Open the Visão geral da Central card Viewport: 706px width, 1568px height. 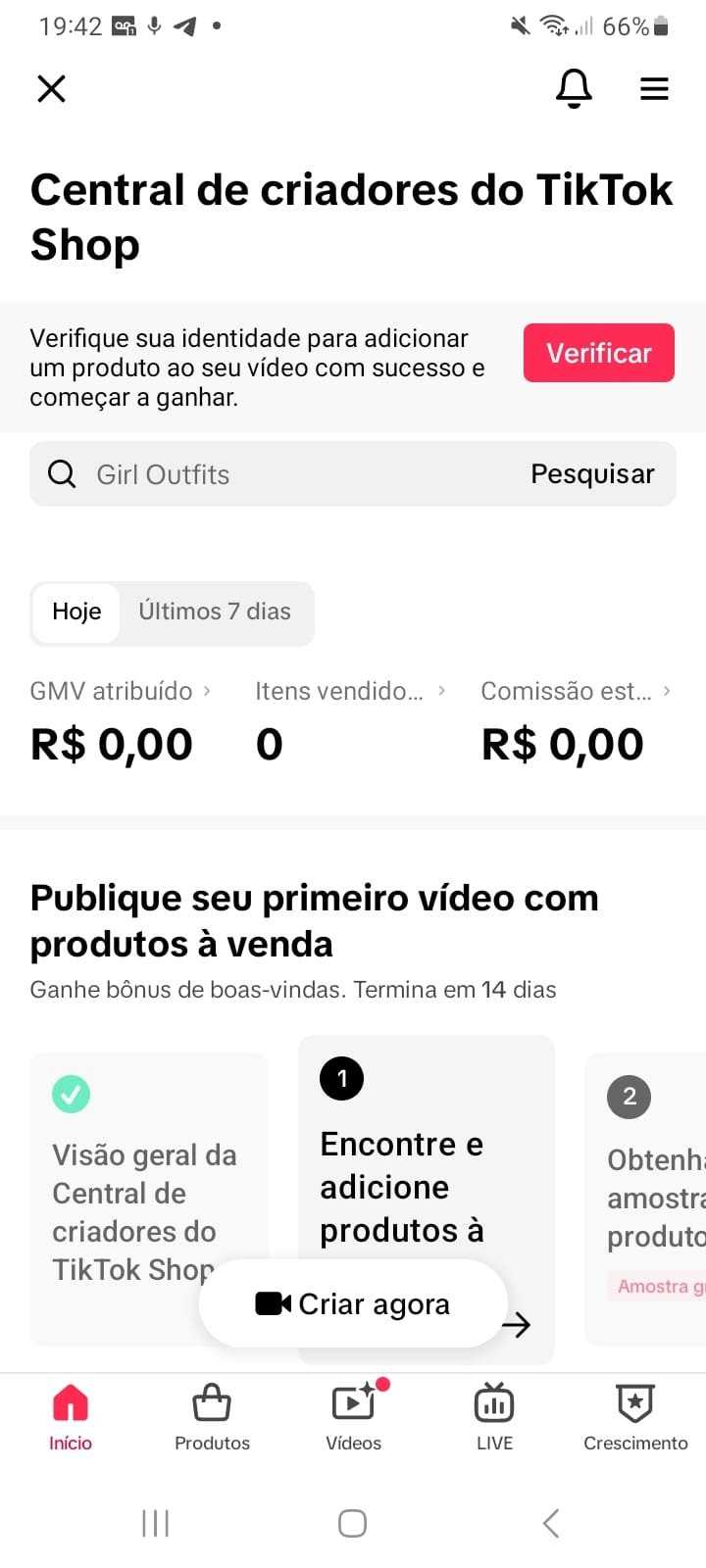point(147,1166)
